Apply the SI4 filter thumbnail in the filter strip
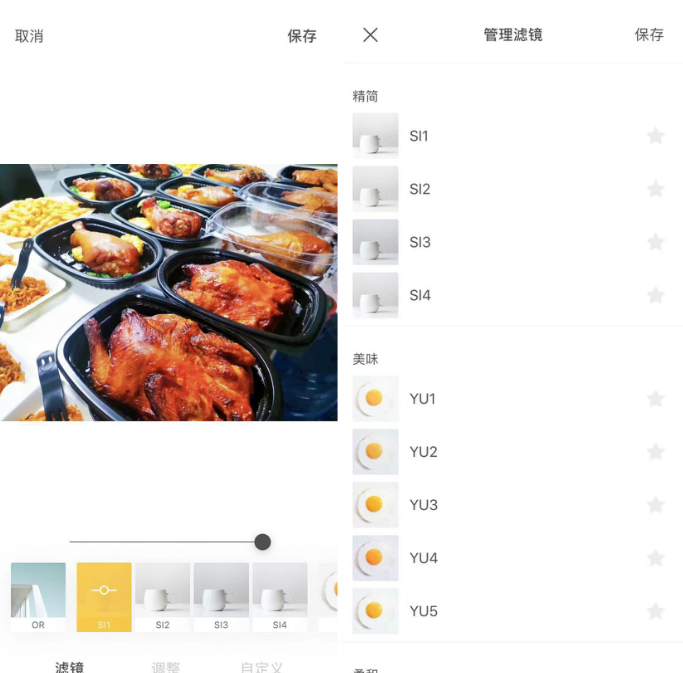This screenshot has width=683, height=673. point(280,596)
